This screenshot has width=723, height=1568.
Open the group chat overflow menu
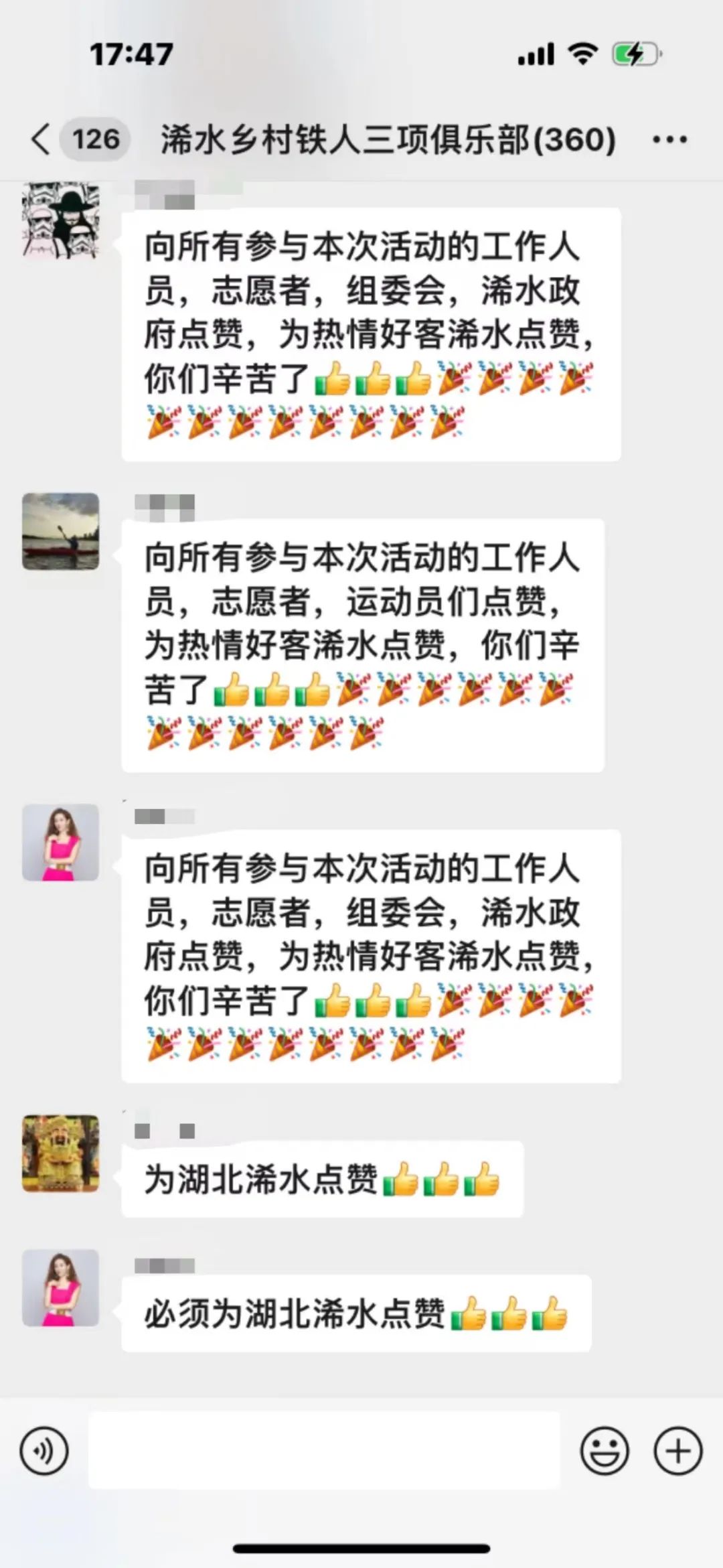669,139
